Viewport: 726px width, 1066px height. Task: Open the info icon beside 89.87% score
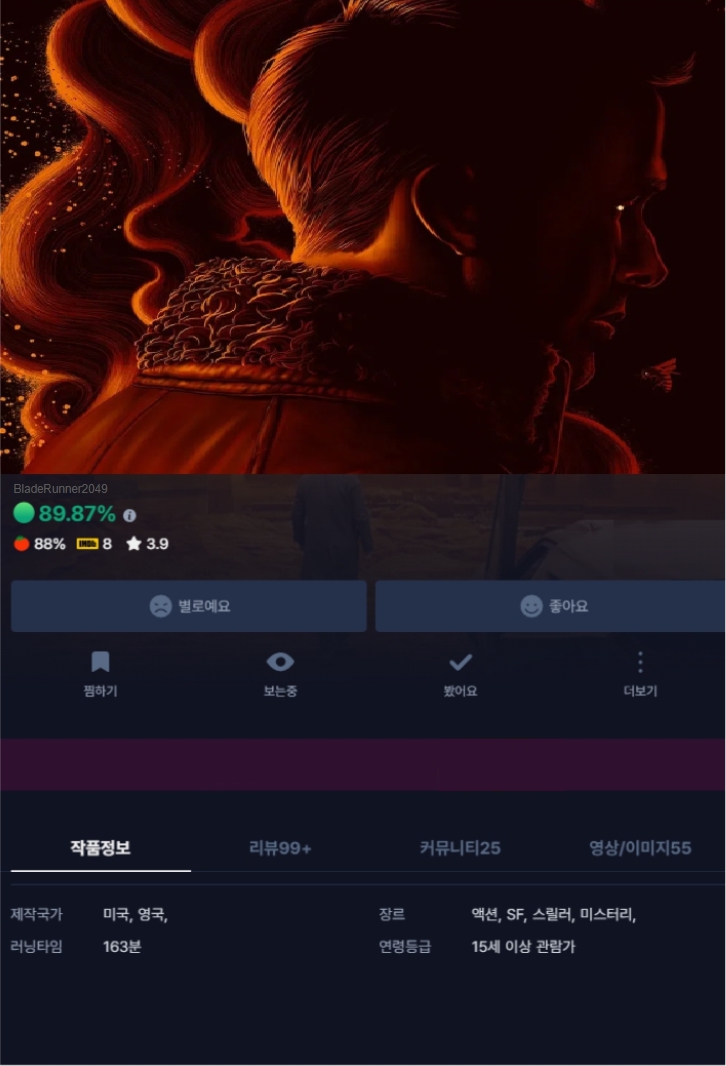tap(130, 516)
